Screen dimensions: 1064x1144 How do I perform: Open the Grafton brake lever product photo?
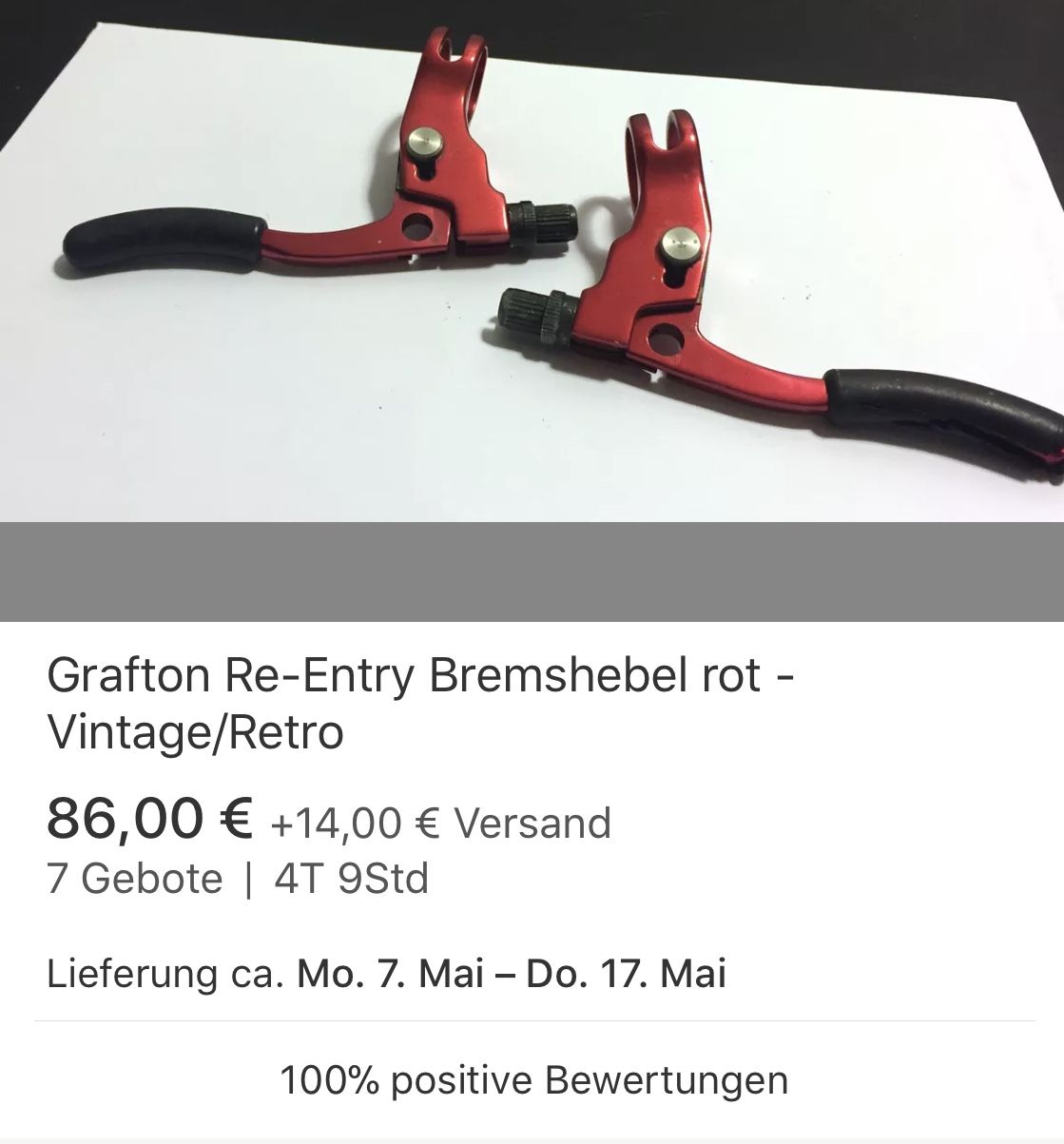click(x=532, y=262)
